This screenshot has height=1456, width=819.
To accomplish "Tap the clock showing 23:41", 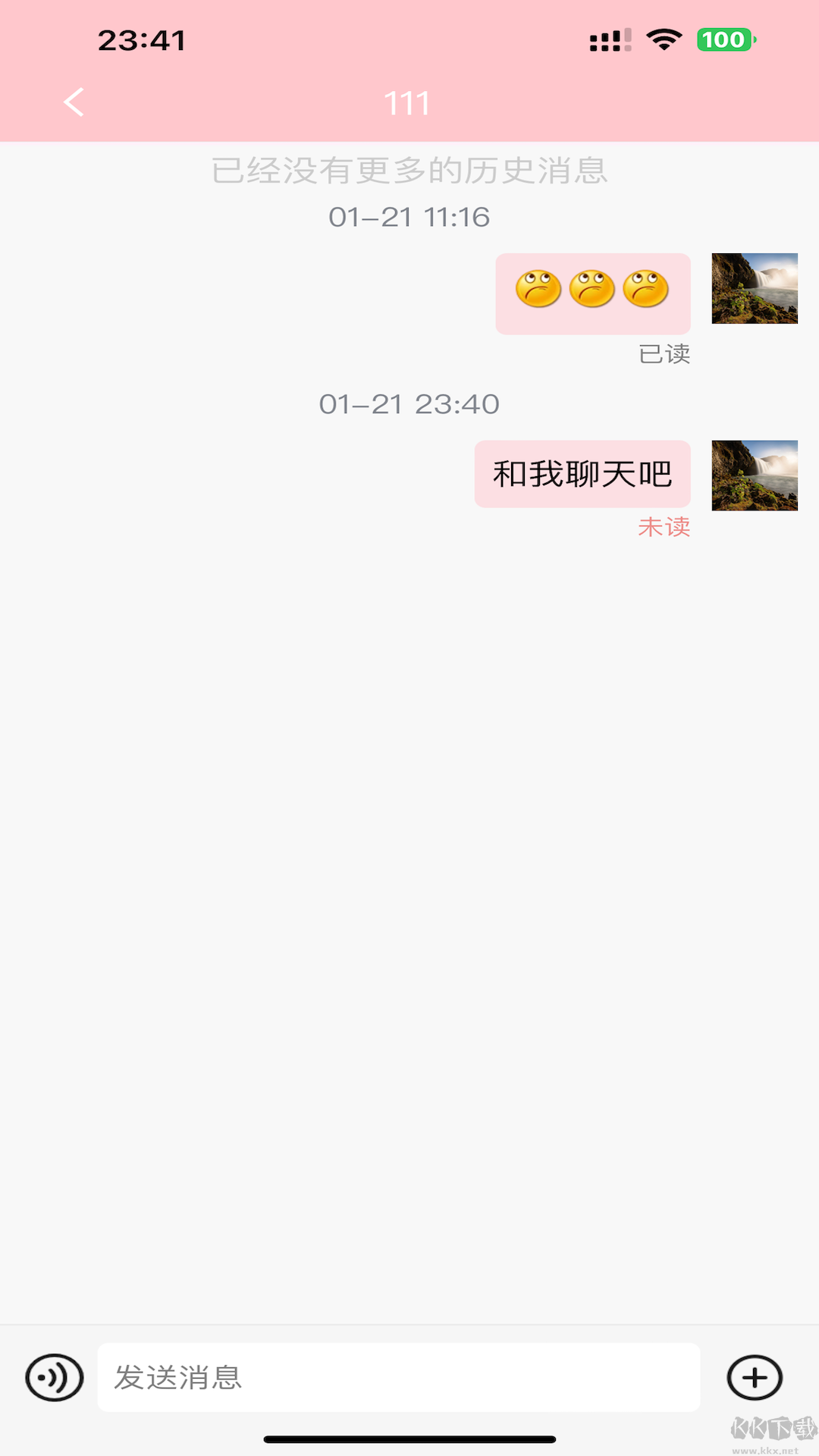I will 141,39.
